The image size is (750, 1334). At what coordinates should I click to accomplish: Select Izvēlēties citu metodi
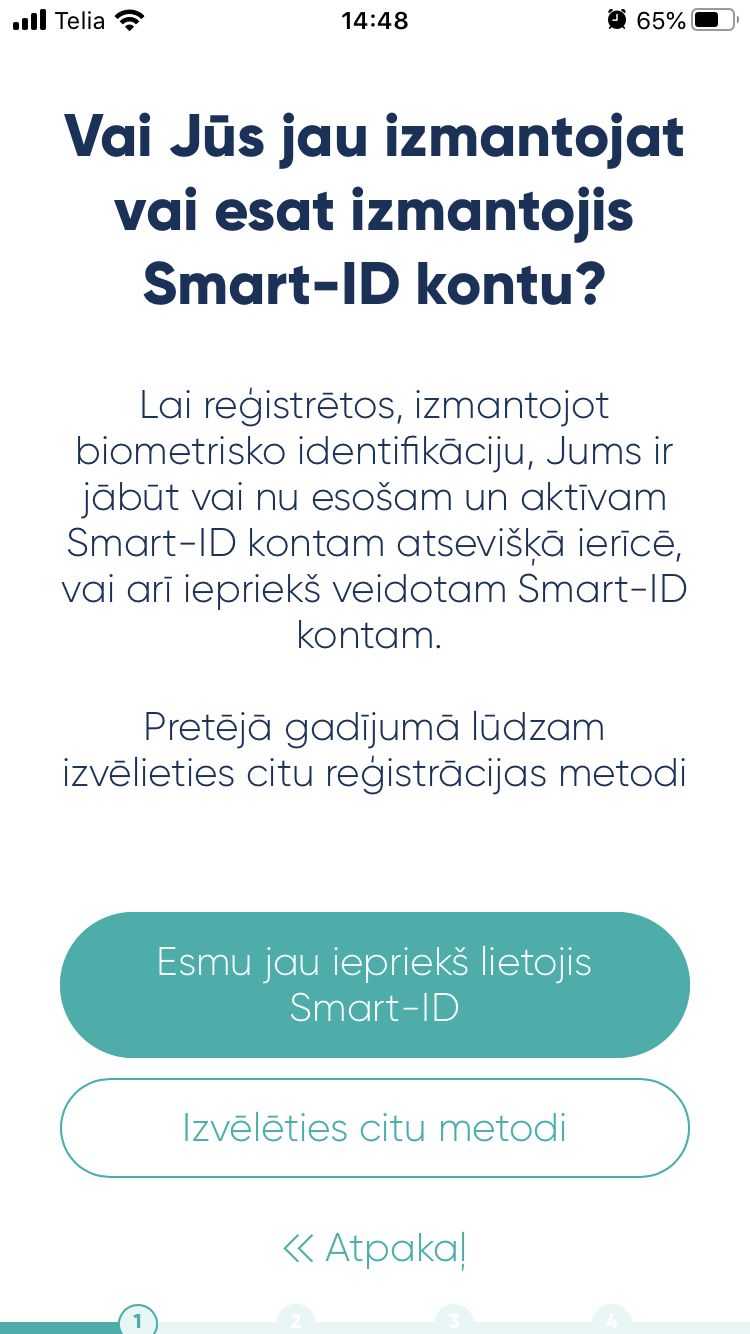pos(375,1129)
